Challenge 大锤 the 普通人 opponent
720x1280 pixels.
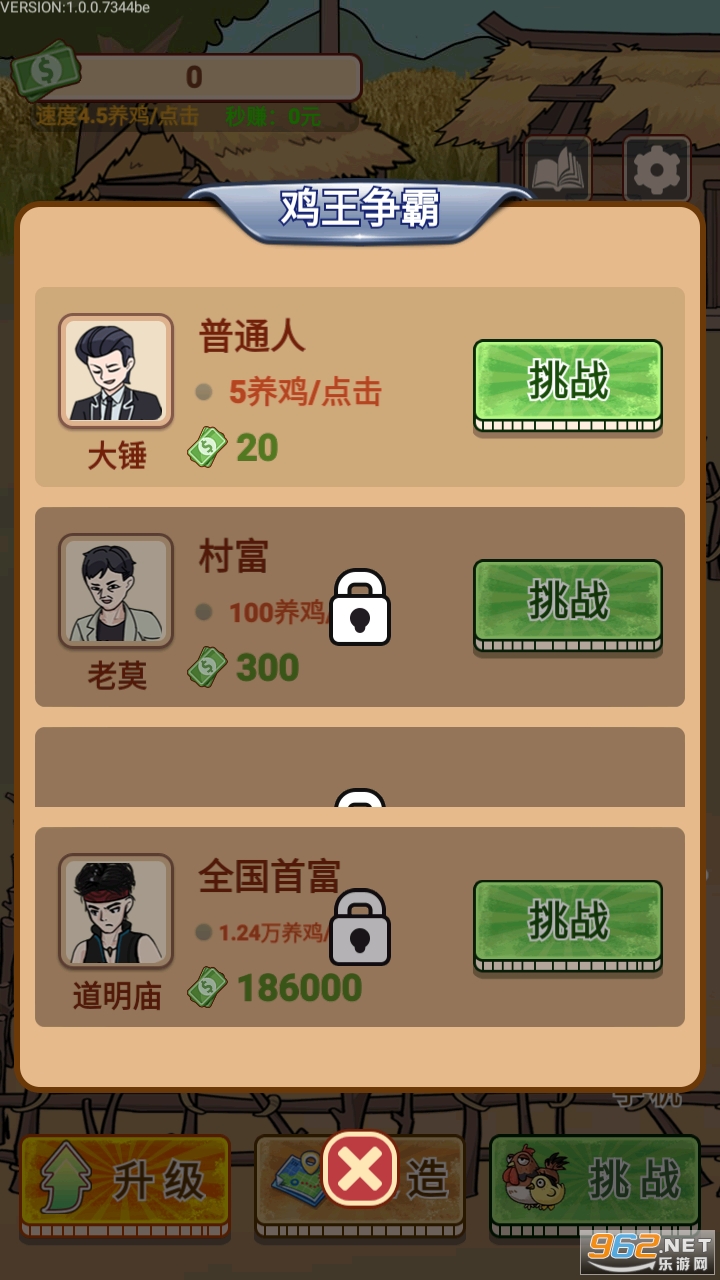pos(567,384)
